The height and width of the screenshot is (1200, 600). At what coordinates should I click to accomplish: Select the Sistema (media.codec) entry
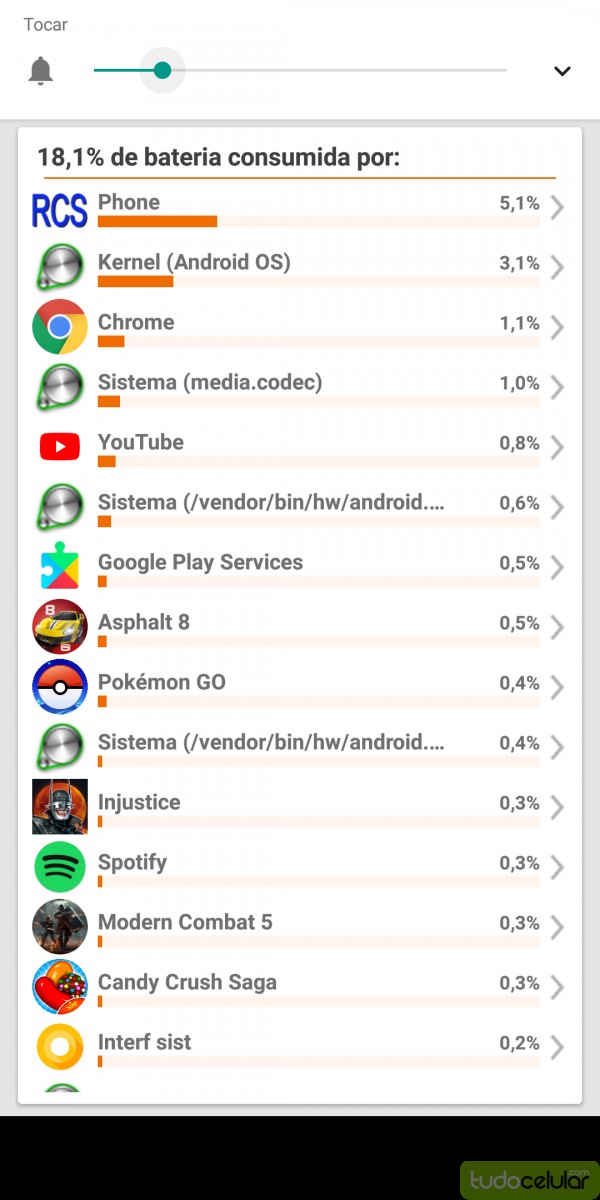point(298,387)
